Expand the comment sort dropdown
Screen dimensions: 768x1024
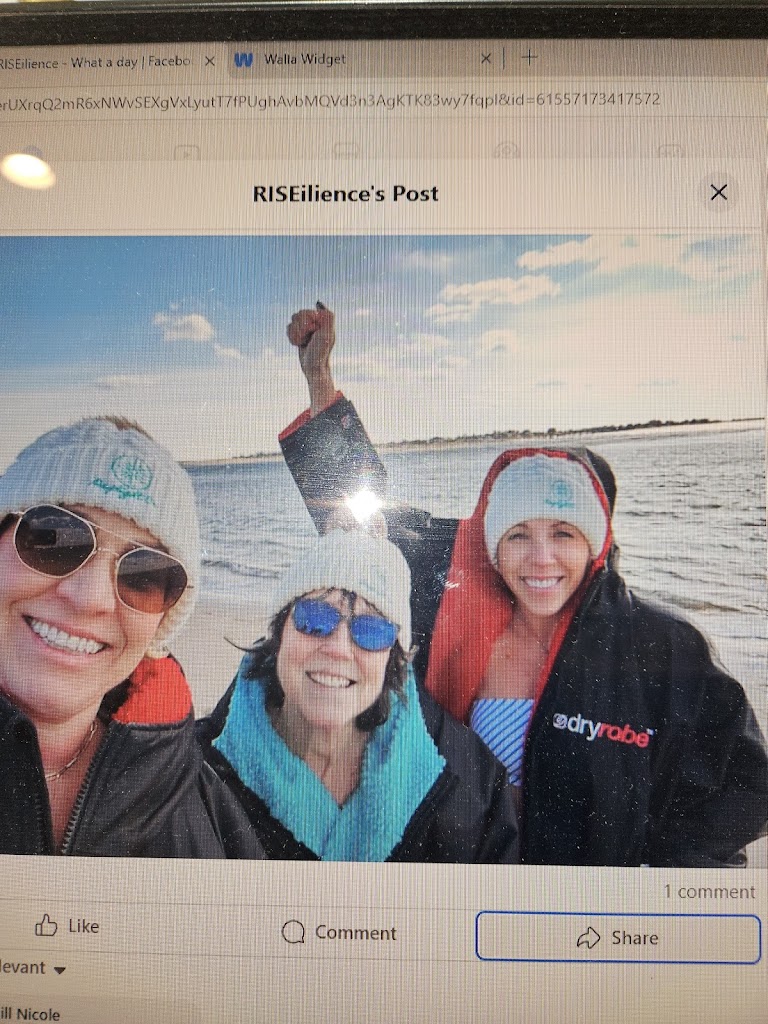pyautogui.click(x=40, y=969)
